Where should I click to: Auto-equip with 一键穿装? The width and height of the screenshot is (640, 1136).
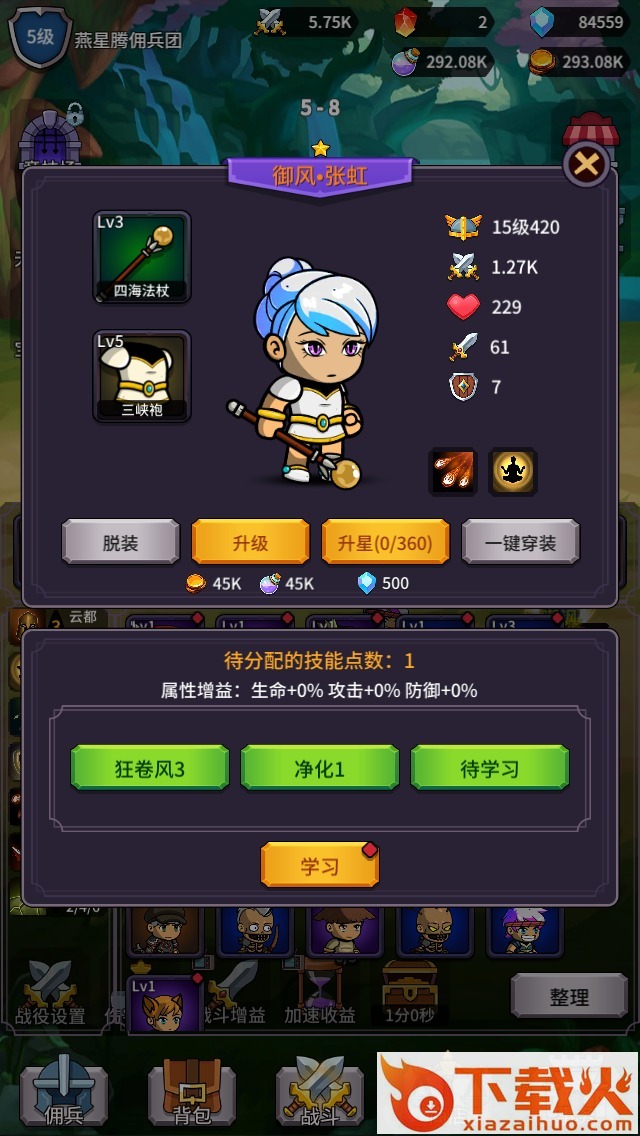tap(520, 543)
